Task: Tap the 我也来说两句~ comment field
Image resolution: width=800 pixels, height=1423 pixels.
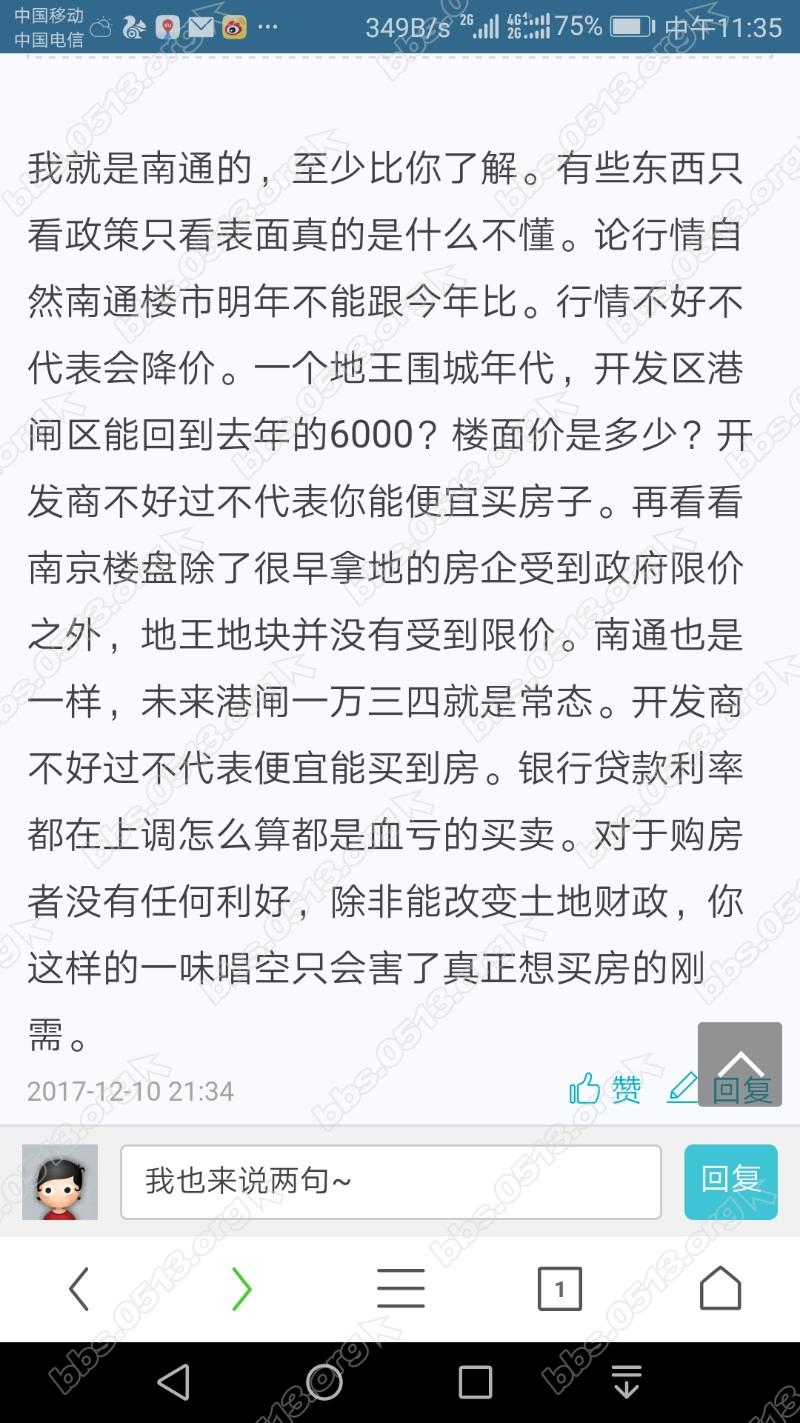Action: 390,1181
